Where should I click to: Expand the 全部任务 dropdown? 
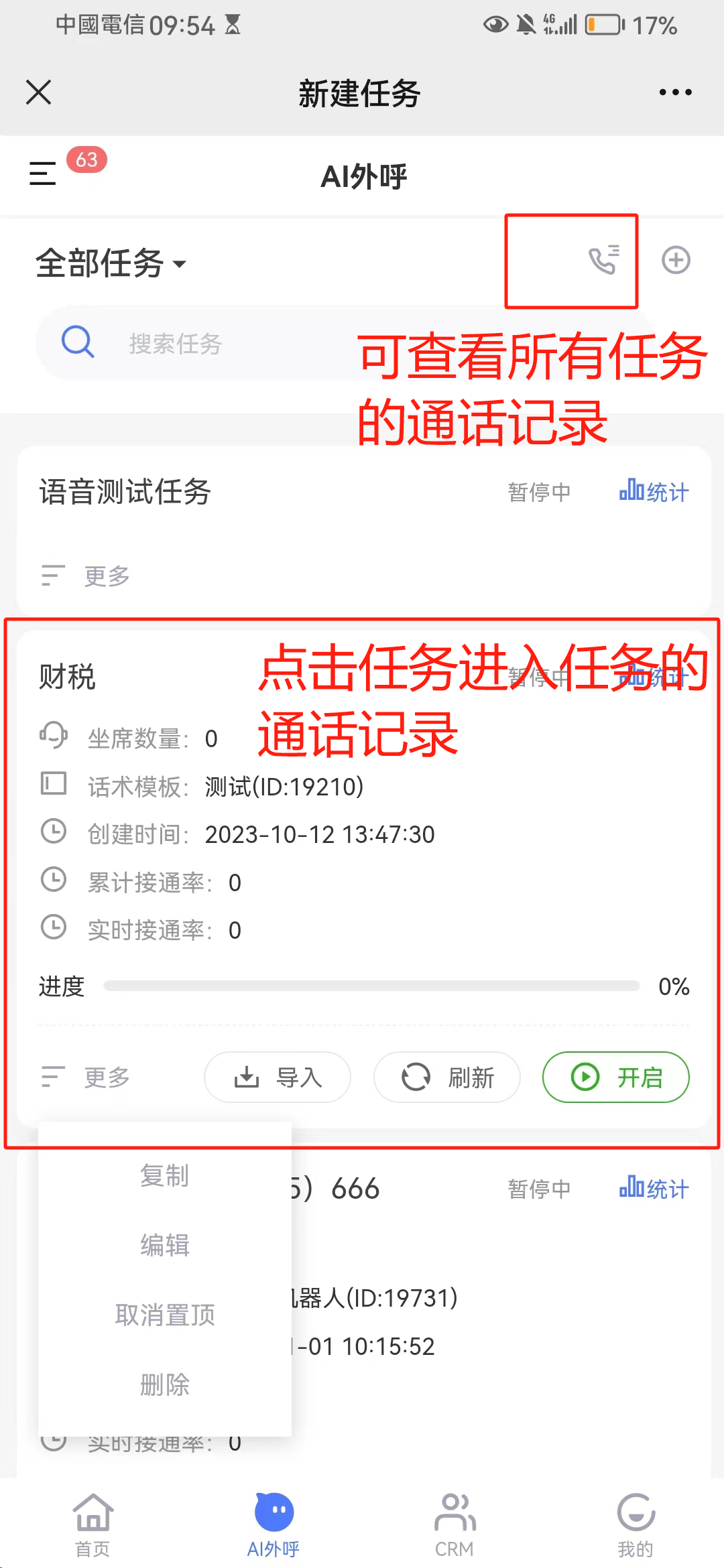111,263
